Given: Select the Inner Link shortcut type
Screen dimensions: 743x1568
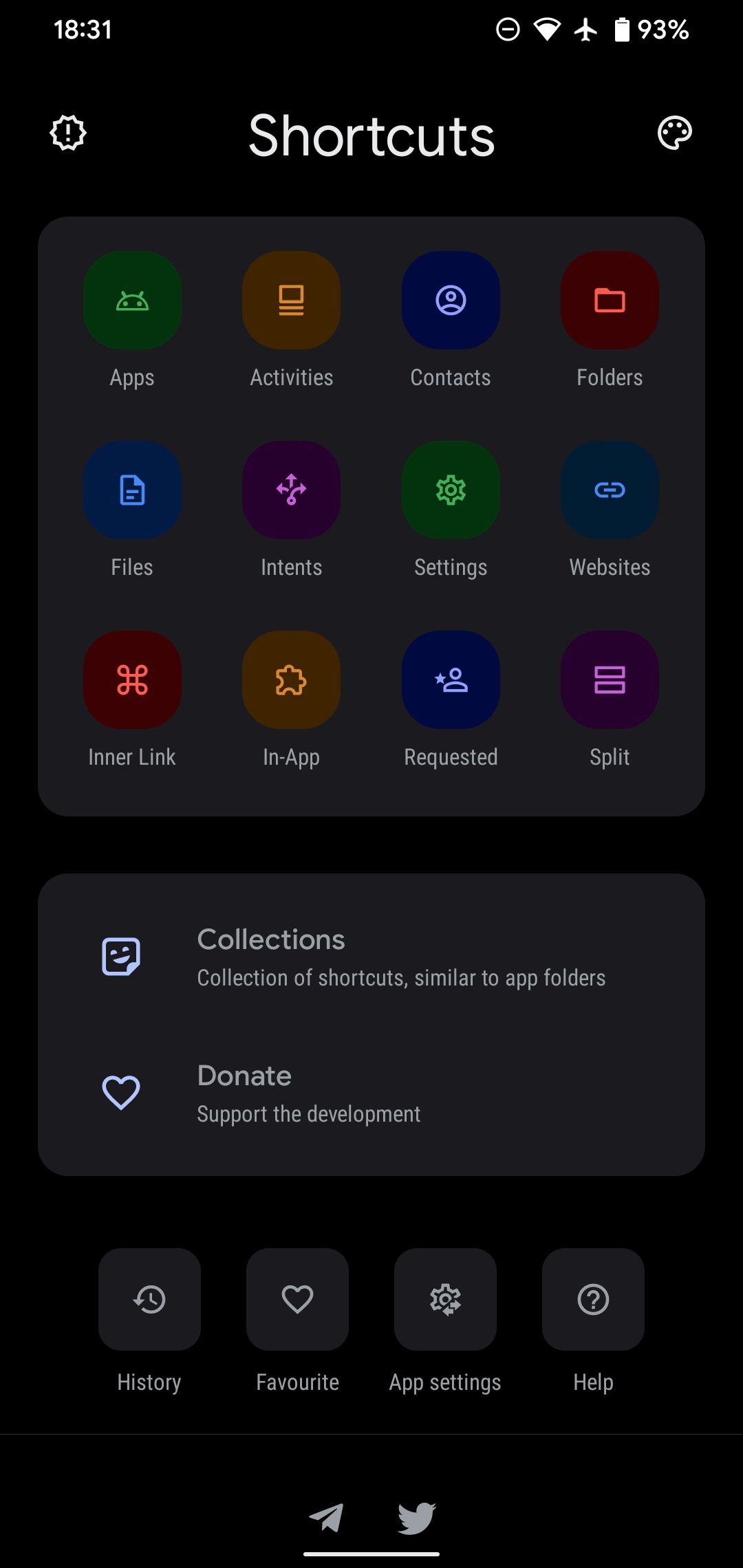Looking at the screenshot, I should pos(132,679).
